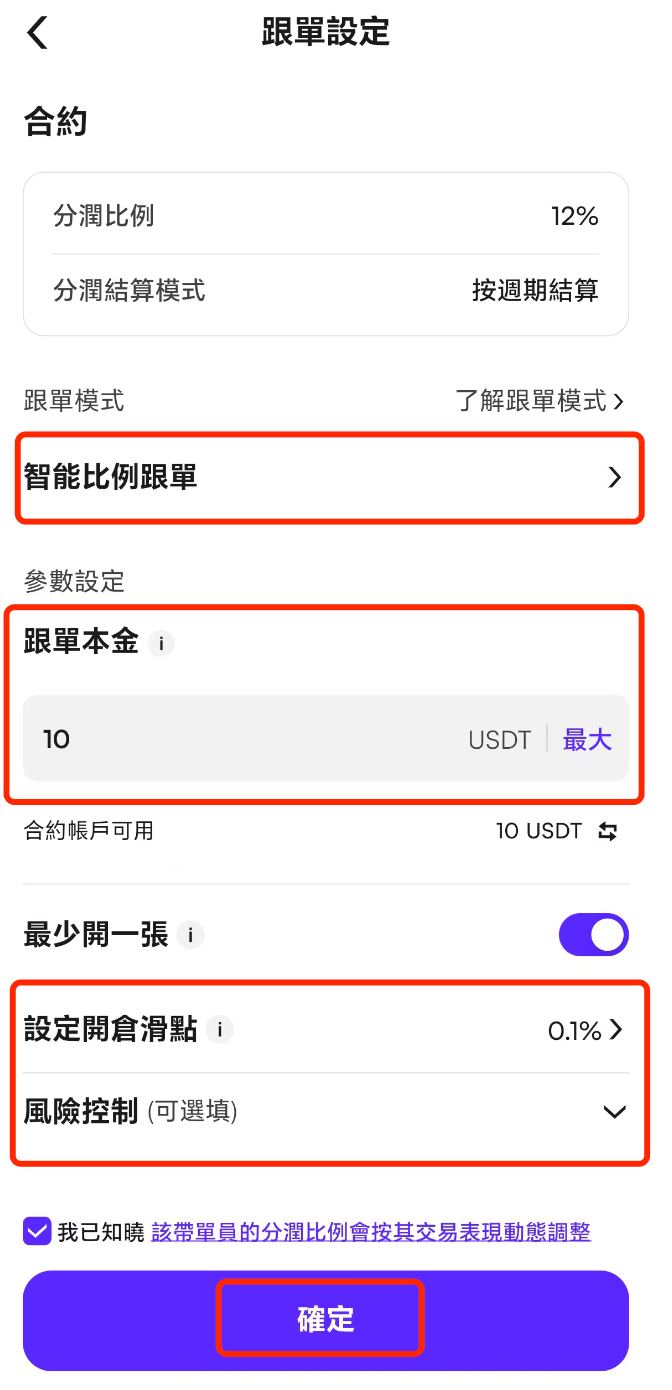The image size is (672, 1390).
Task: Go back from 跟單設定 screen
Action: [37, 33]
